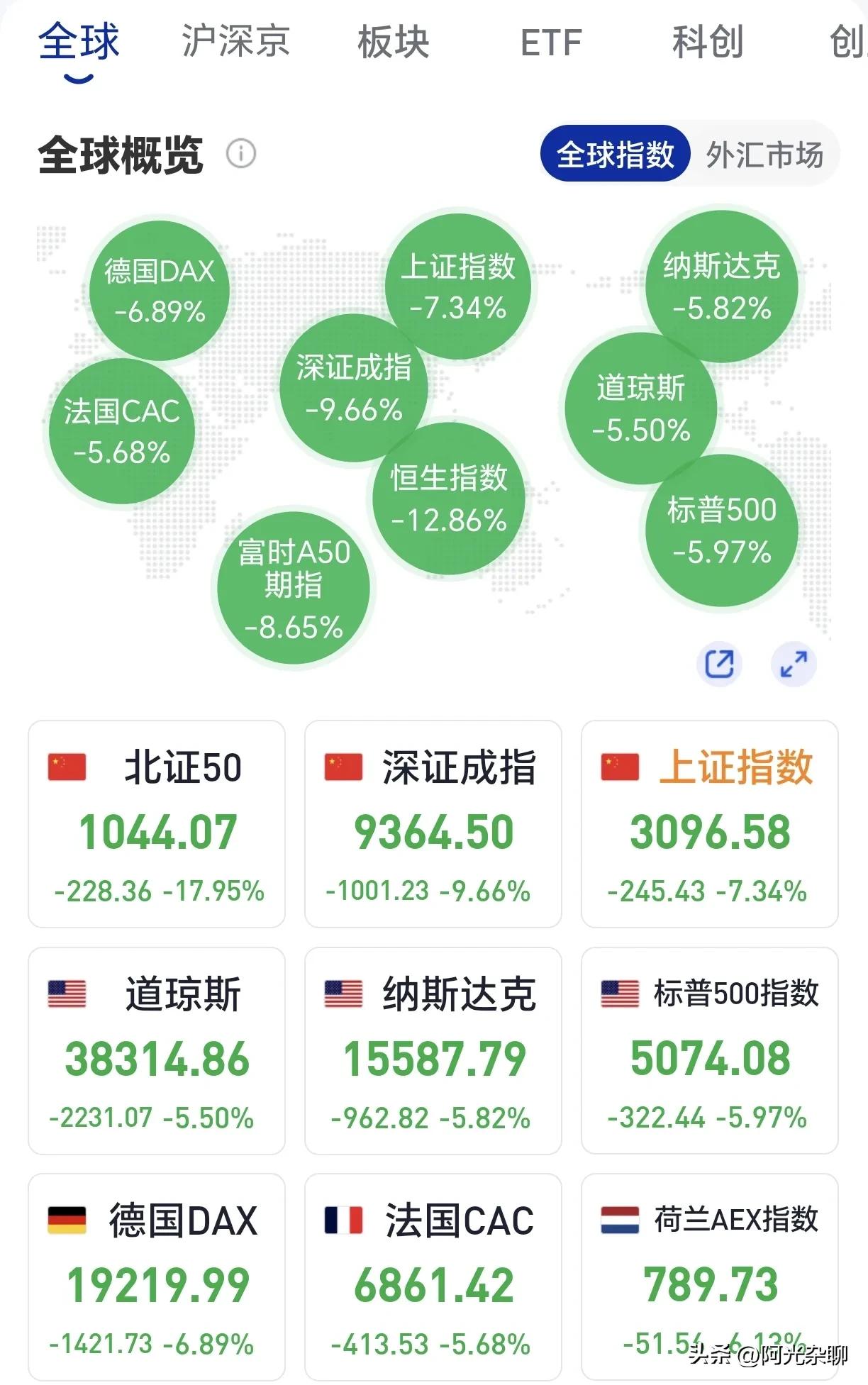
Task: Tap the 恒生指数 bubble on the map
Action: 449,499
